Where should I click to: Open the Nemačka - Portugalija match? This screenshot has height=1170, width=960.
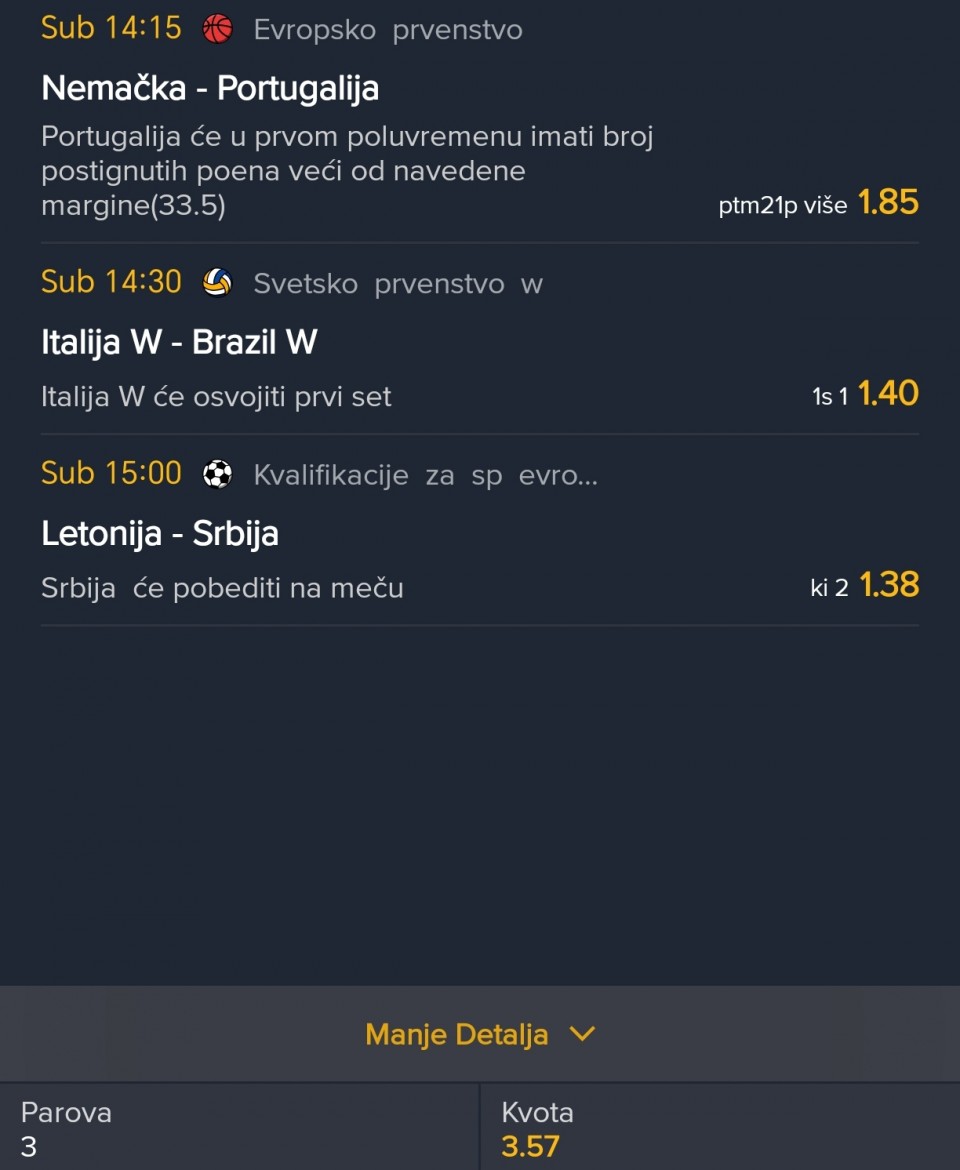coord(210,89)
